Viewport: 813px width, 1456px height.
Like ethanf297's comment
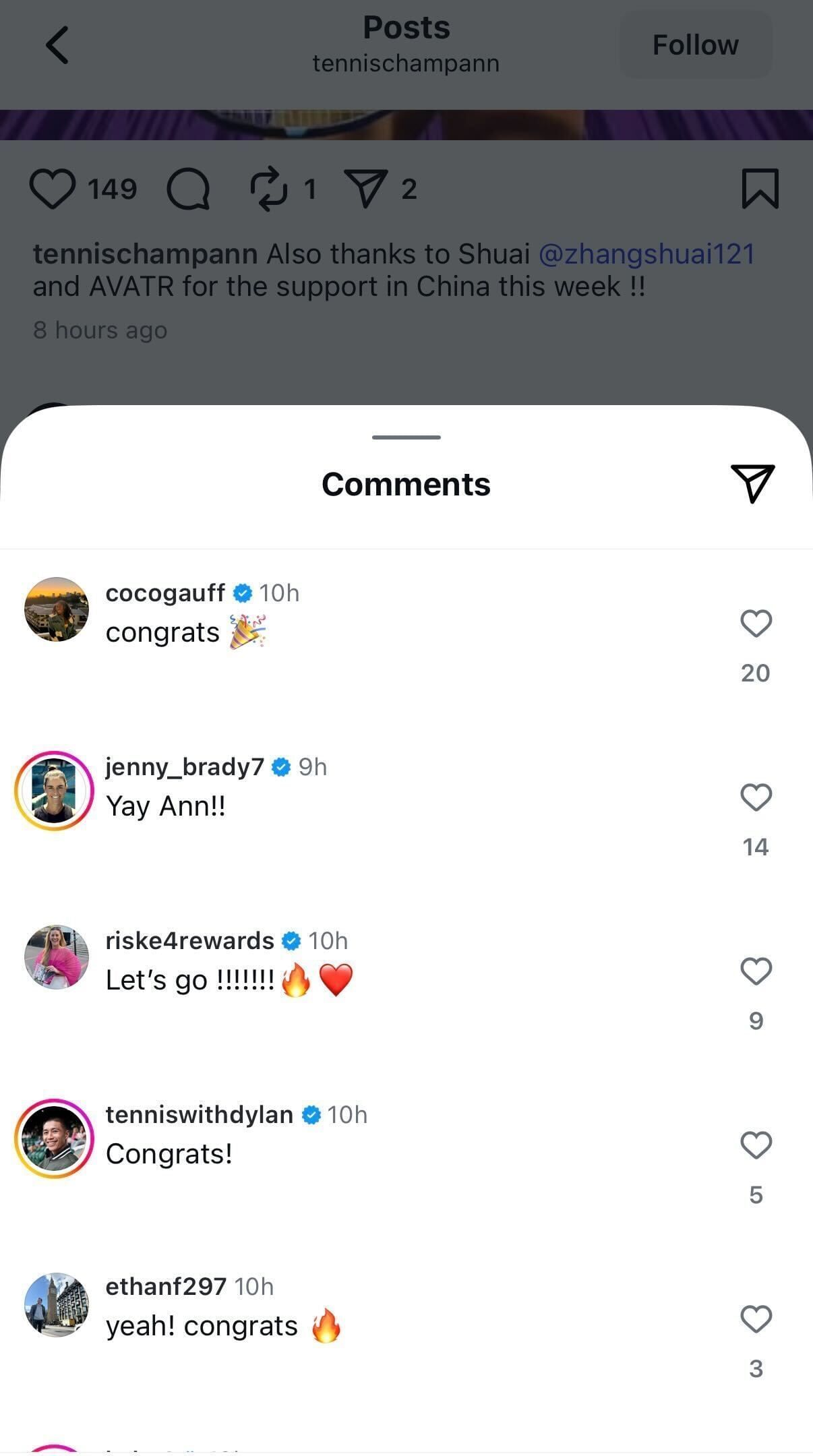[x=756, y=1319]
